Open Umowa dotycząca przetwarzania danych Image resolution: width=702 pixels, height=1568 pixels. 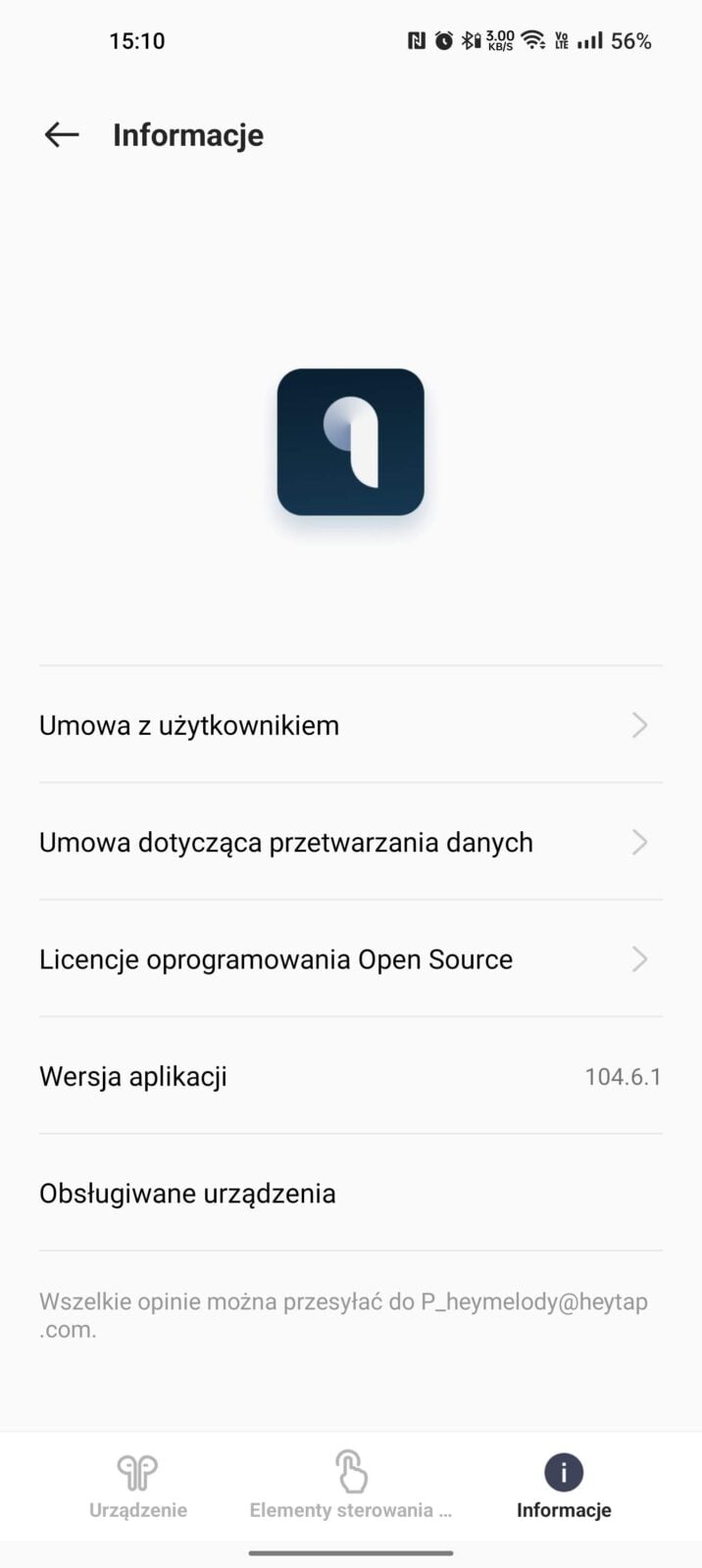click(350, 842)
